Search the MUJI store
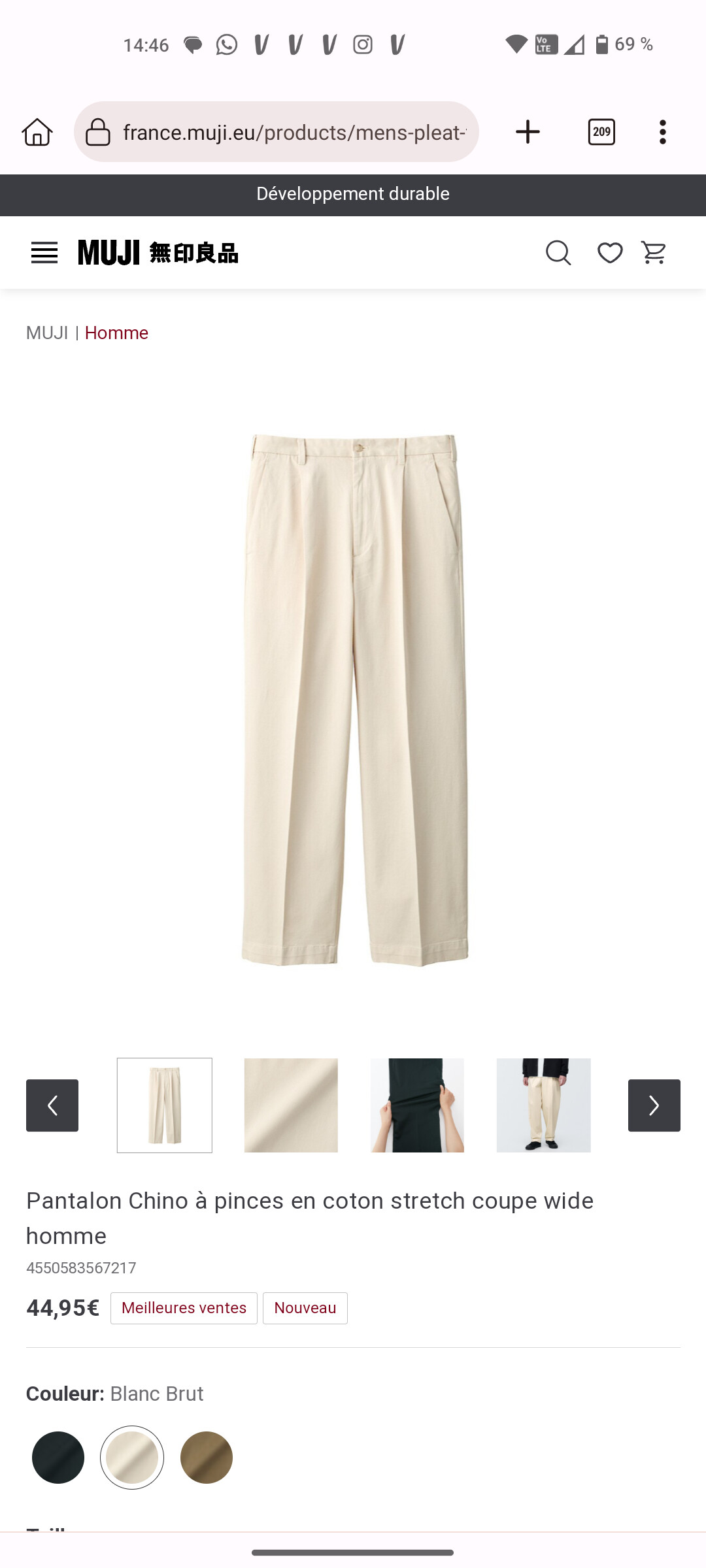The width and height of the screenshot is (706, 1568). [558, 253]
